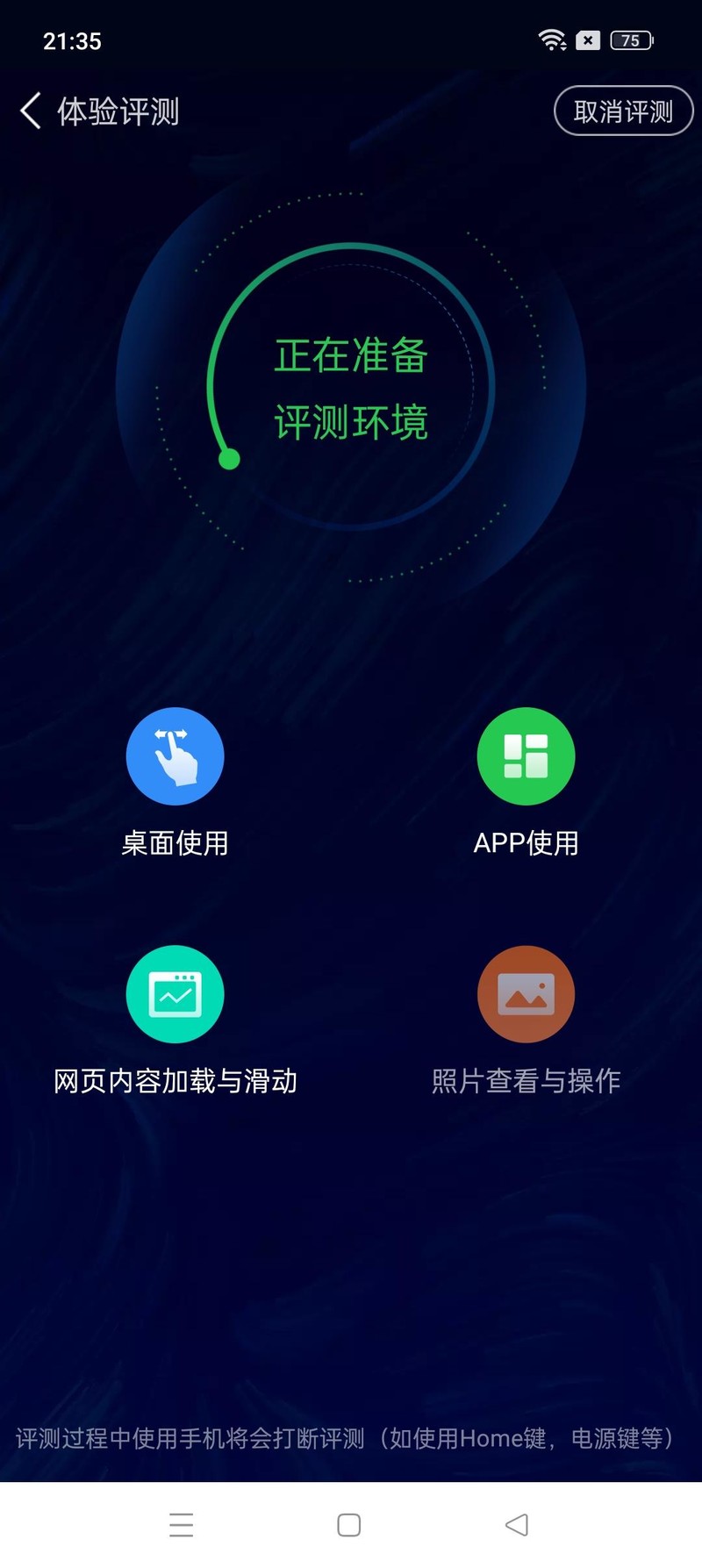Tap the 正在准备 status text inside the ring
702x1568 pixels.
[x=350, y=354]
